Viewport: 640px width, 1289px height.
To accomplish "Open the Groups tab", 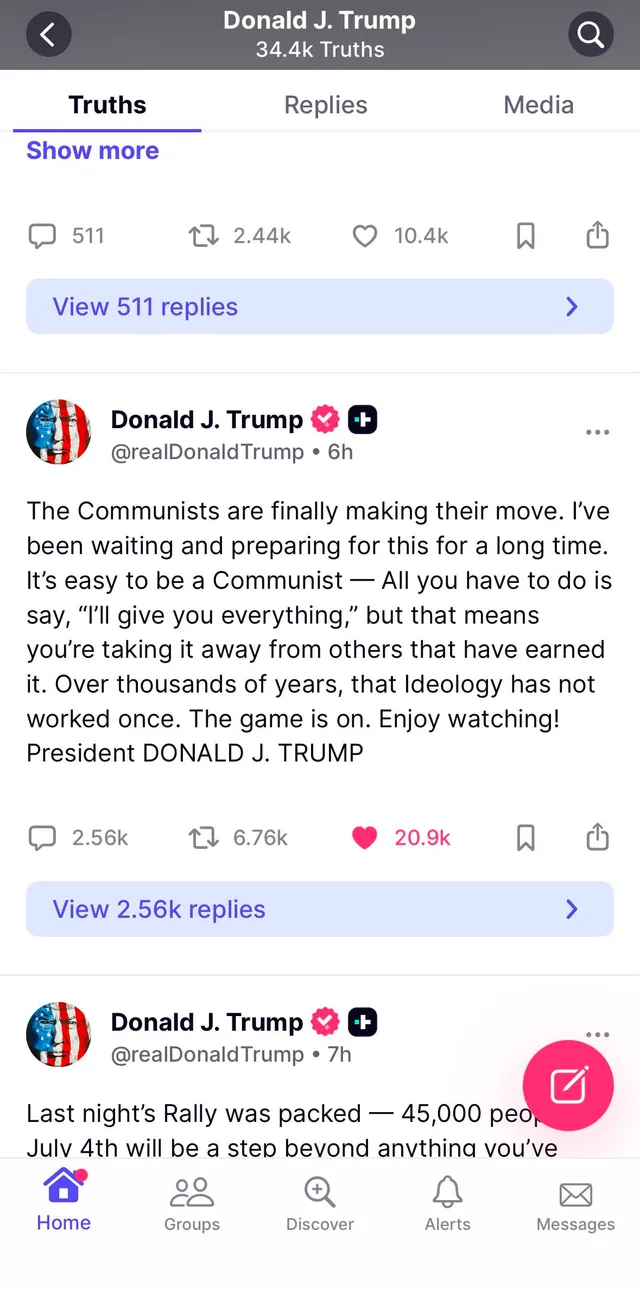I will pyautogui.click(x=192, y=1203).
